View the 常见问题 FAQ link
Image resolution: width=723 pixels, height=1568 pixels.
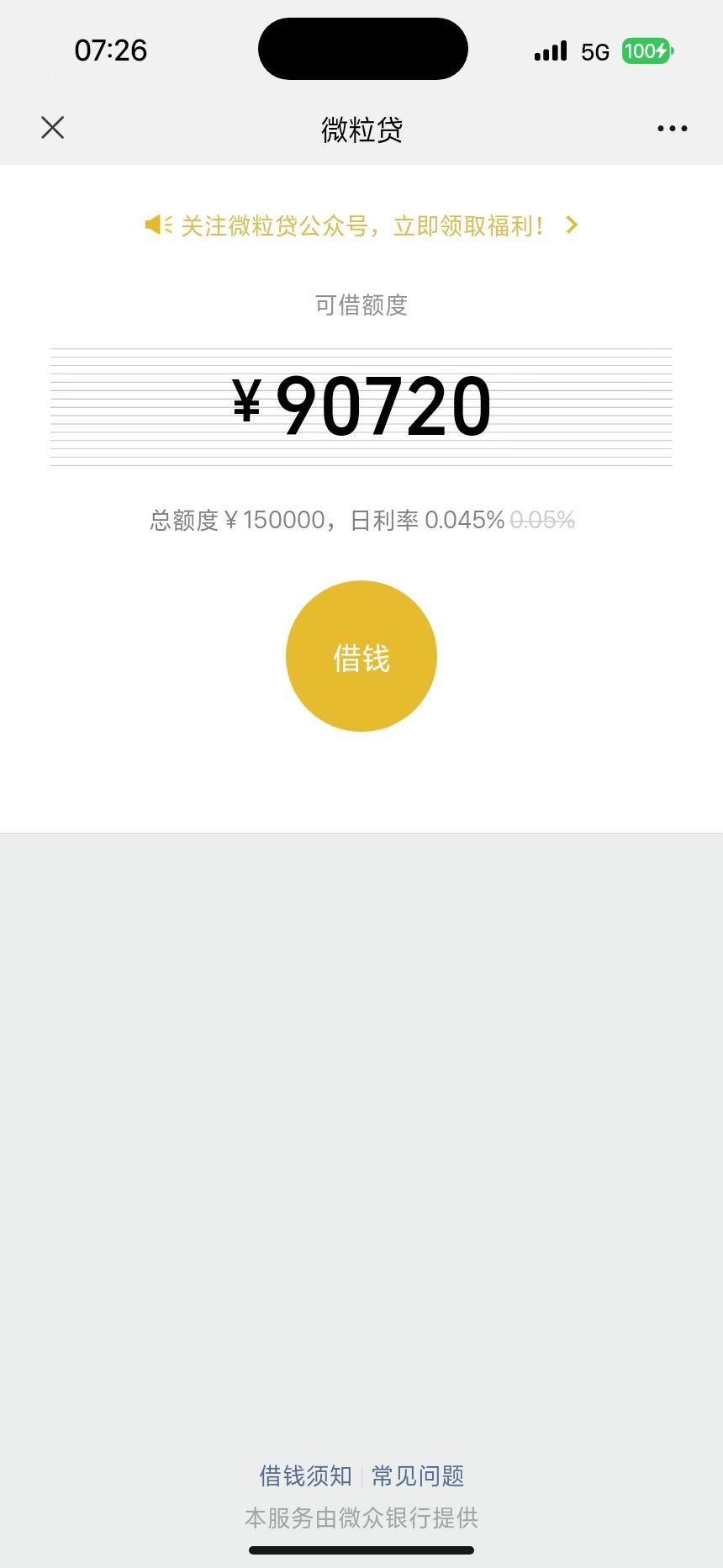click(x=418, y=1475)
